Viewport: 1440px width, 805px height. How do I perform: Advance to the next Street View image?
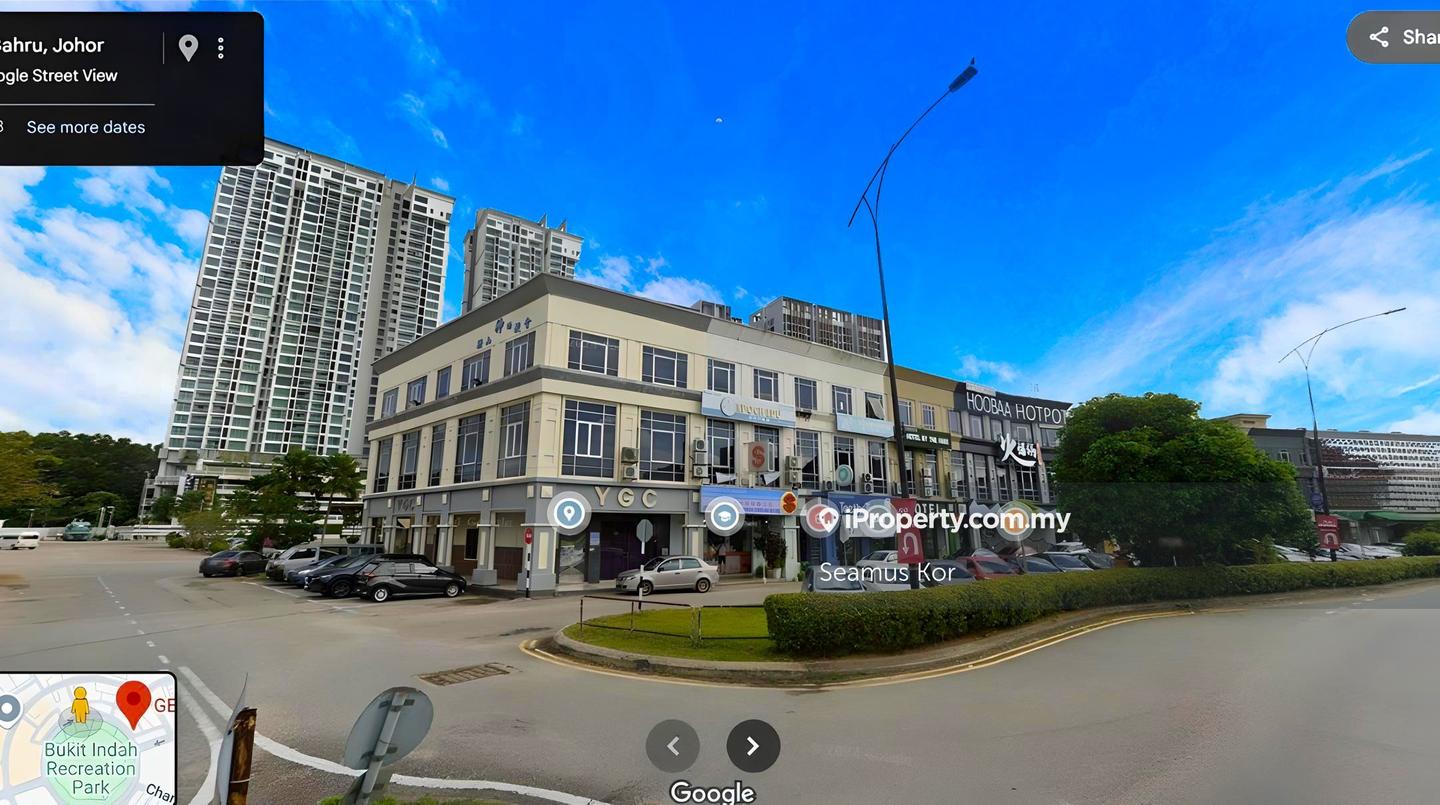tap(753, 746)
